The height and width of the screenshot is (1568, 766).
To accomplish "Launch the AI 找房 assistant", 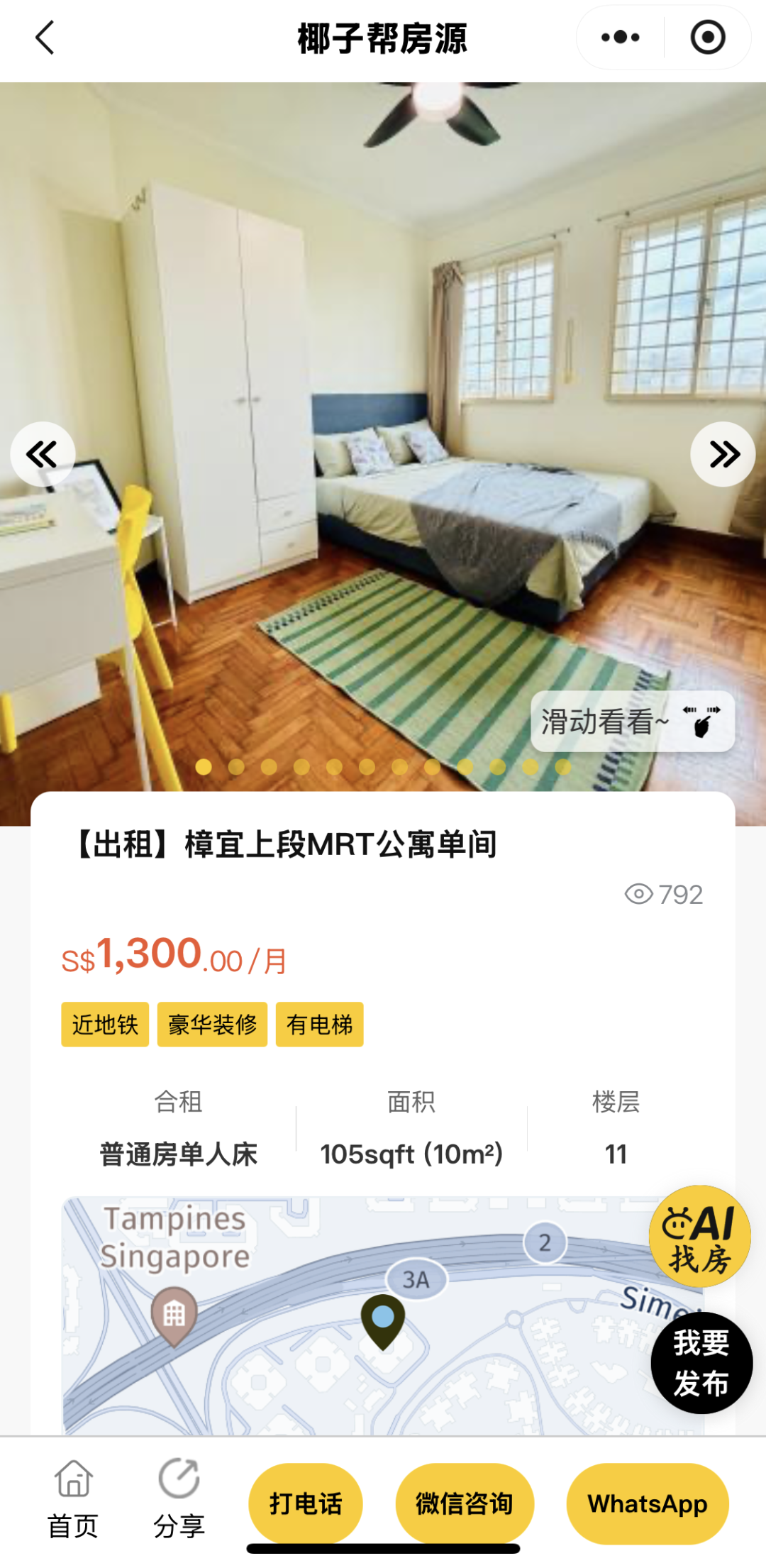I will pos(699,1236).
